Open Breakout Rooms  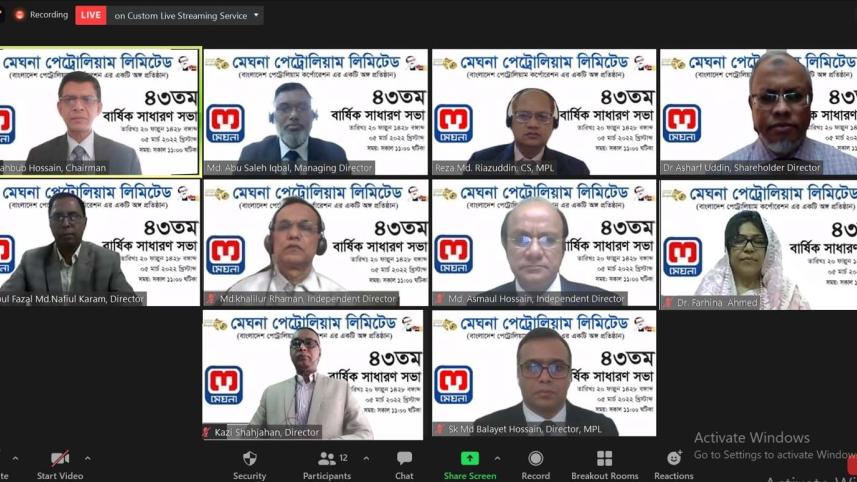(x=604, y=464)
